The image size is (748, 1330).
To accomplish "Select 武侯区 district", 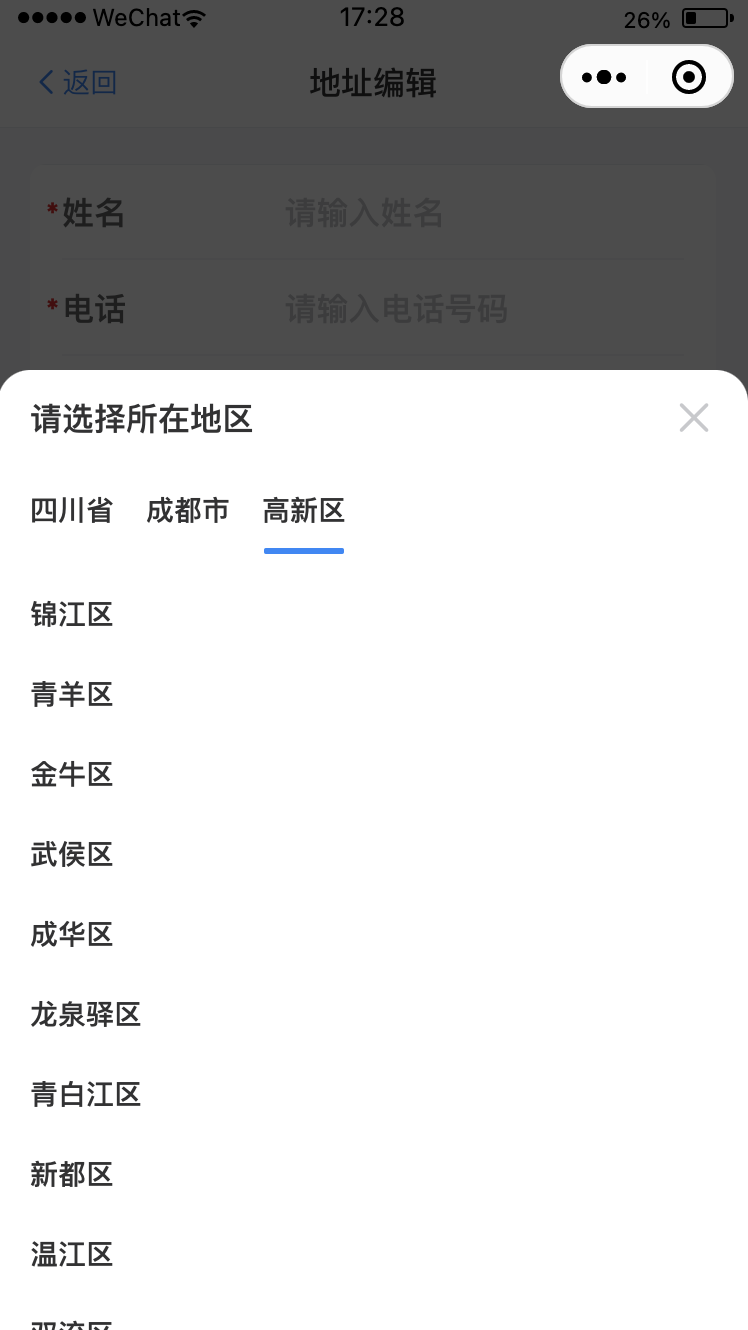I will 374,854.
